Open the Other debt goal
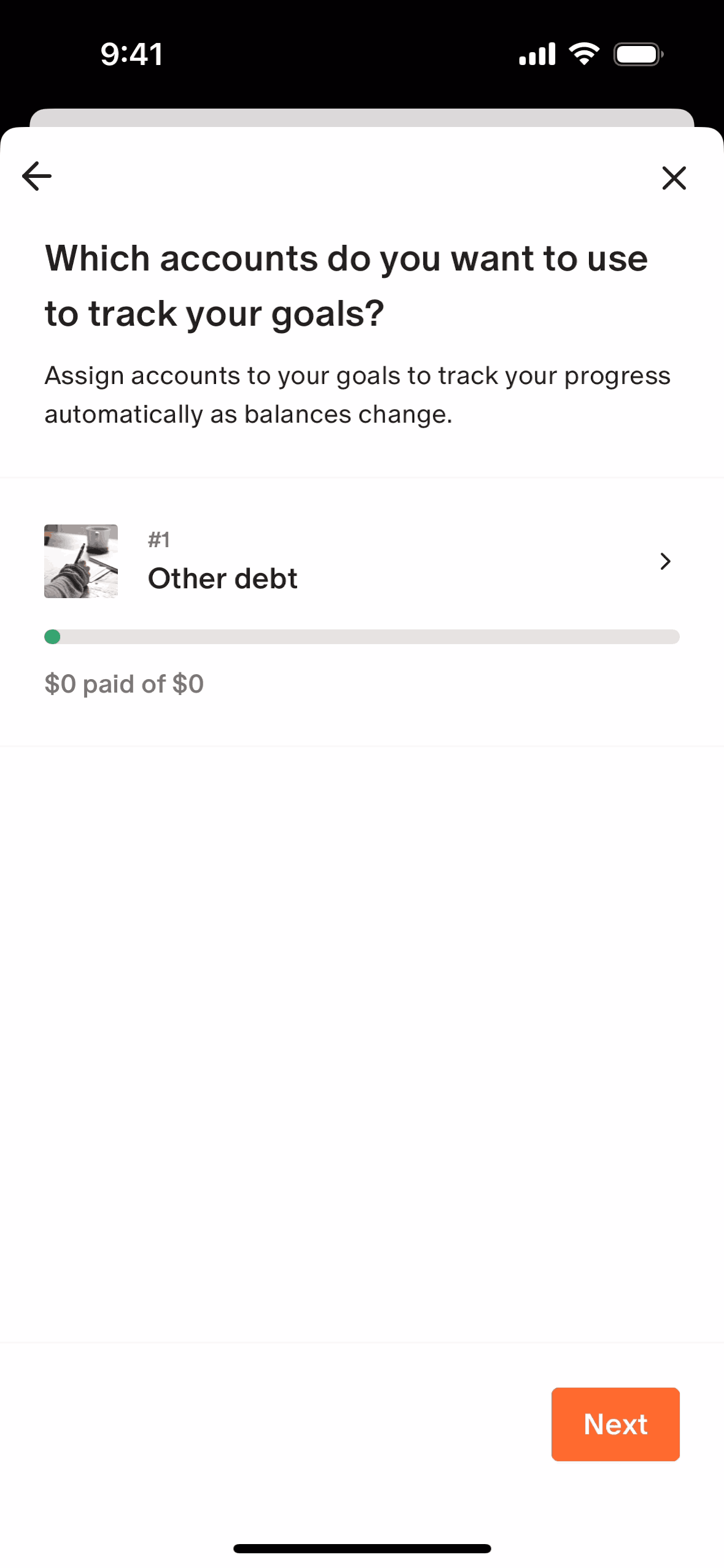Screen dimensions: 724x1568 coord(361,562)
